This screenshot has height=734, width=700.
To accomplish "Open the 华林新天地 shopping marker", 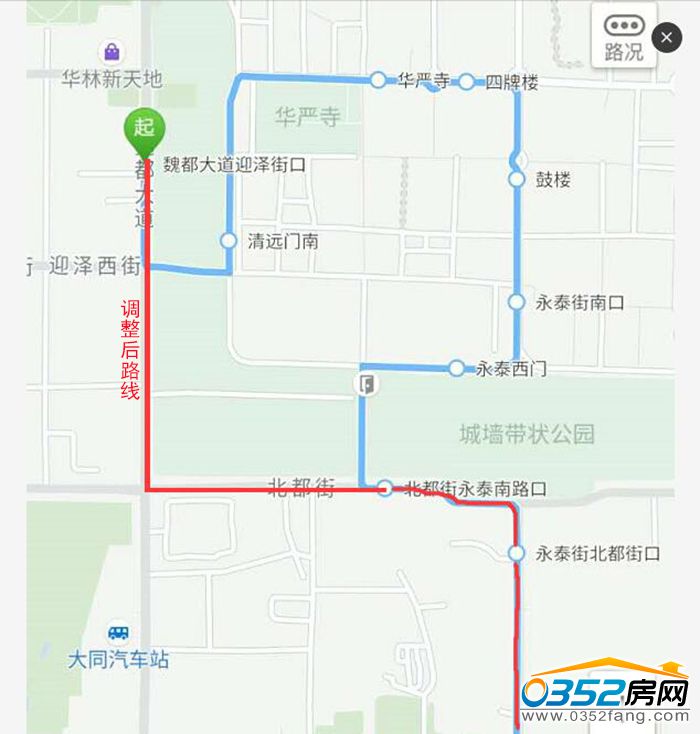I will [x=111, y=52].
